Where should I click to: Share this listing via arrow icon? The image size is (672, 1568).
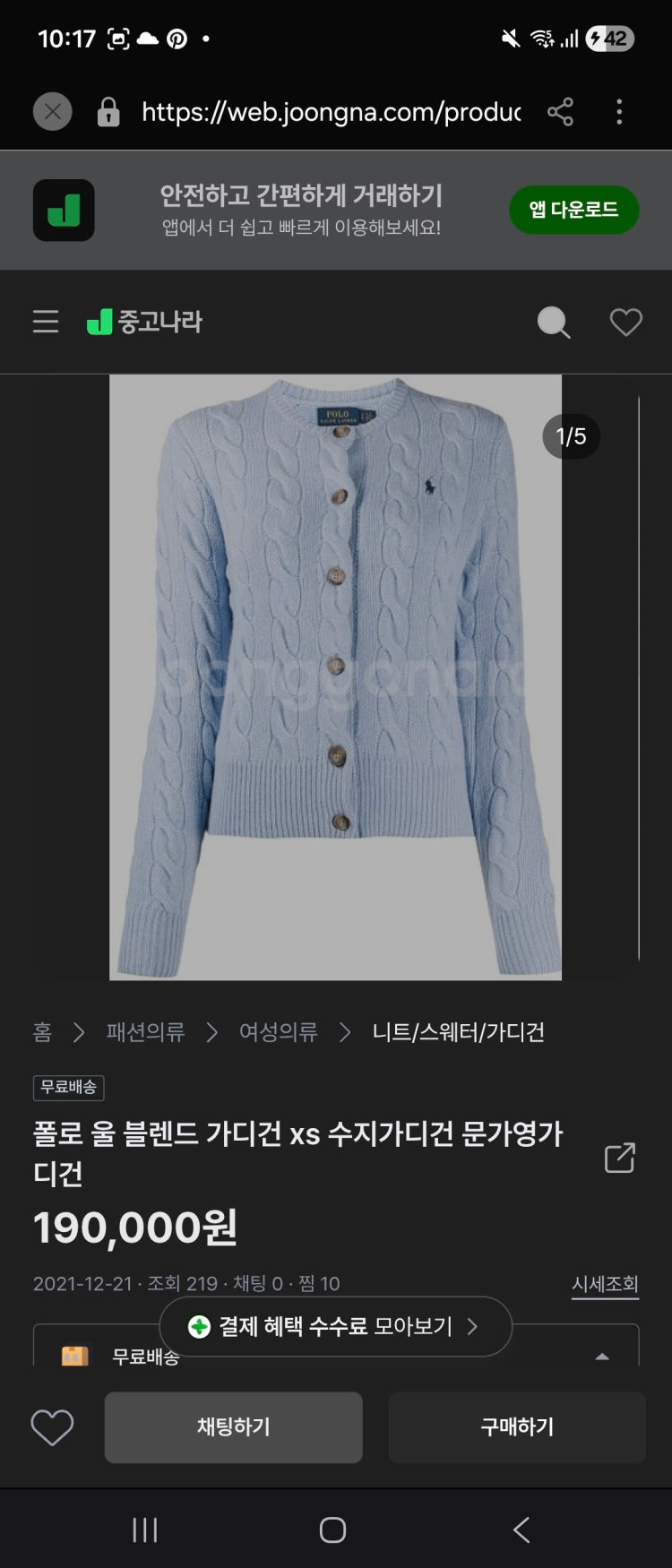tap(619, 1158)
